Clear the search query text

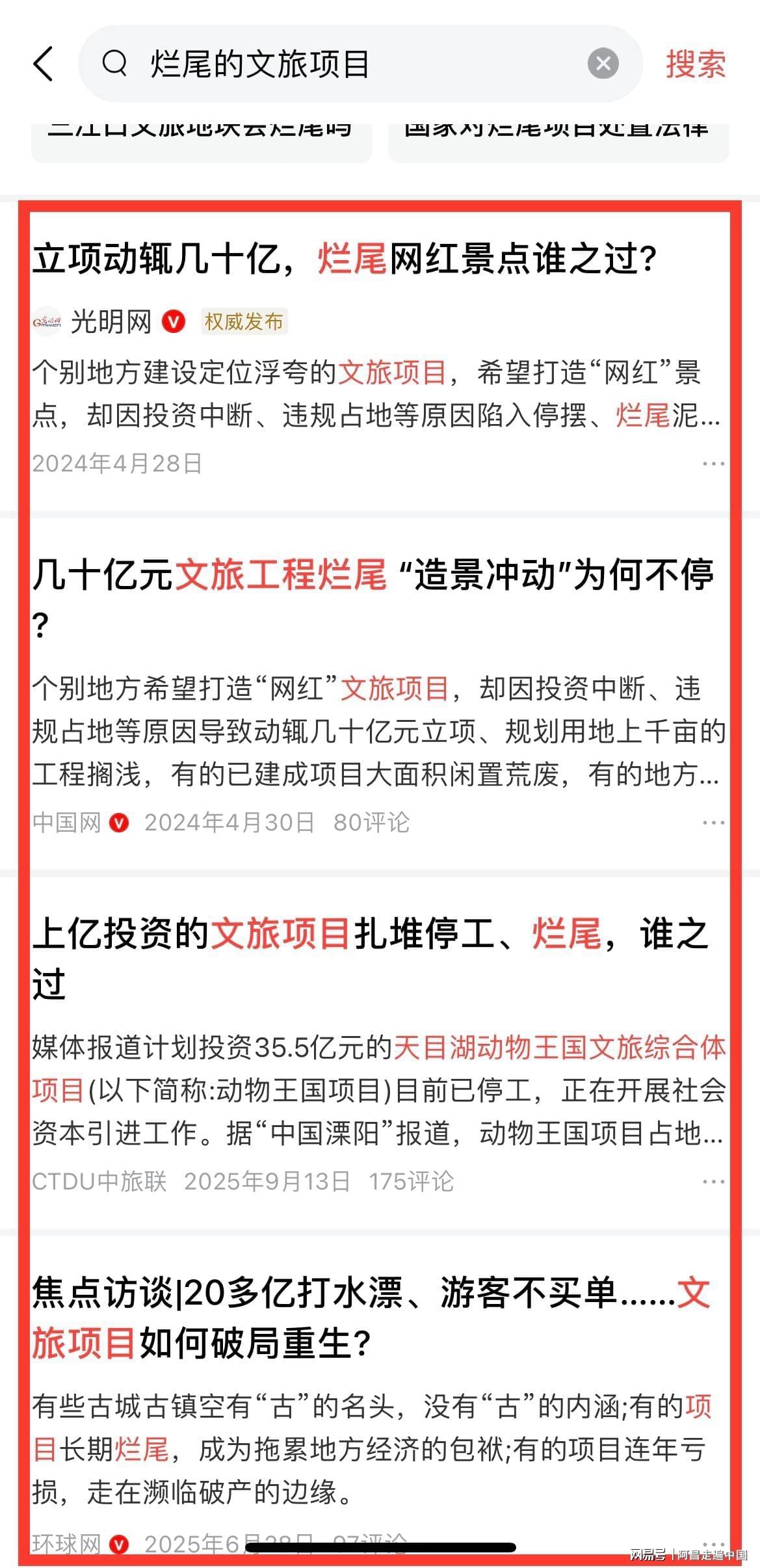click(x=603, y=64)
